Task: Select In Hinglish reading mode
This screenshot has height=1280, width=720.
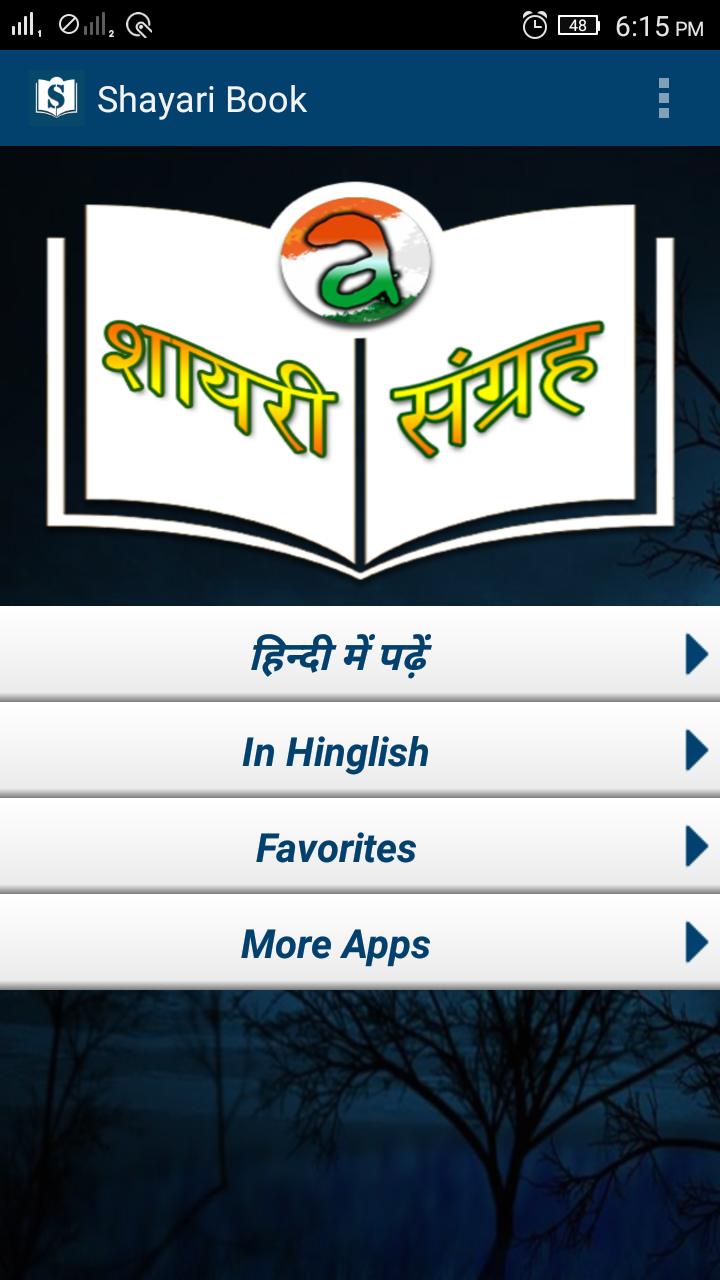Action: [x=360, y=751]
